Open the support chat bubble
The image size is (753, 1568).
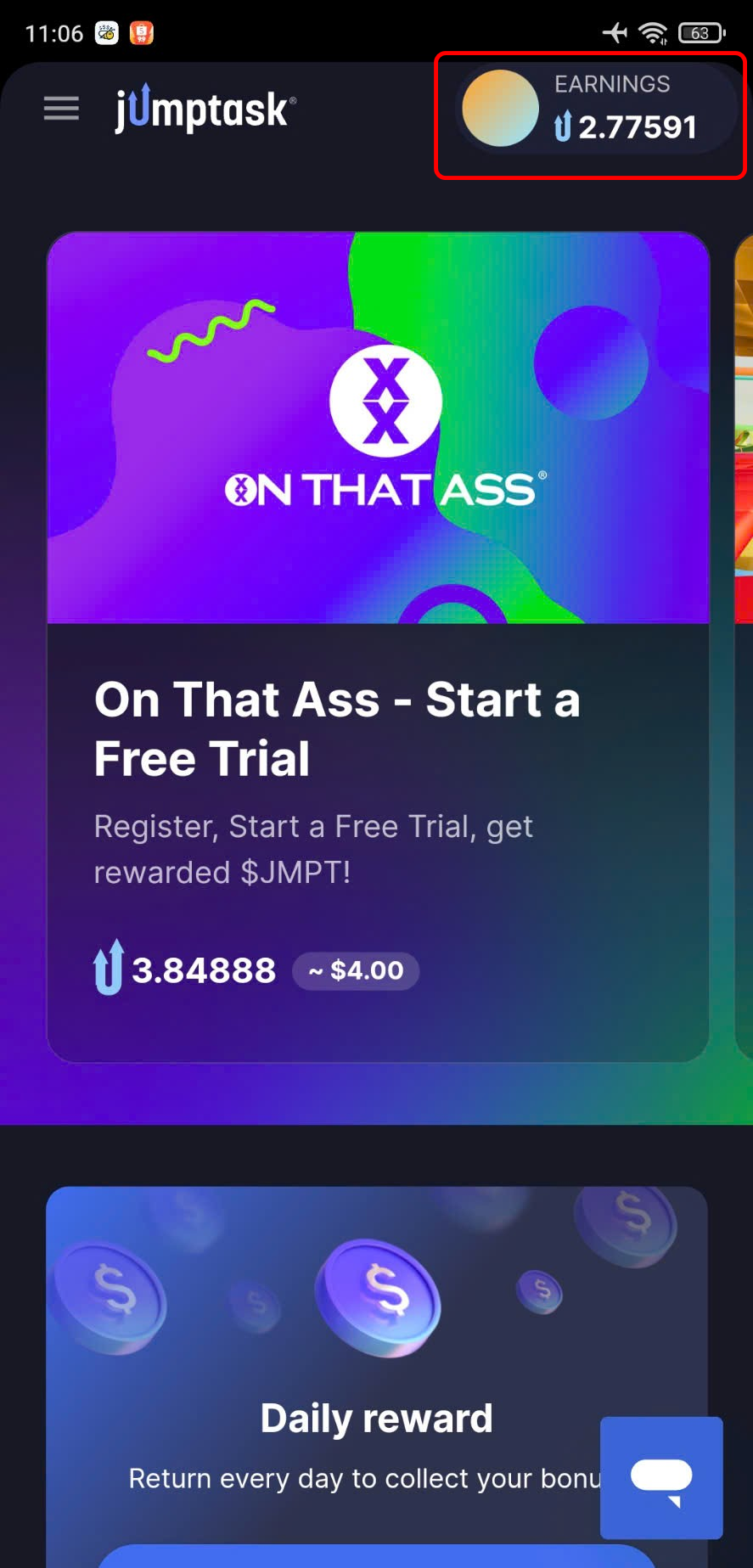coord(661,1478)
